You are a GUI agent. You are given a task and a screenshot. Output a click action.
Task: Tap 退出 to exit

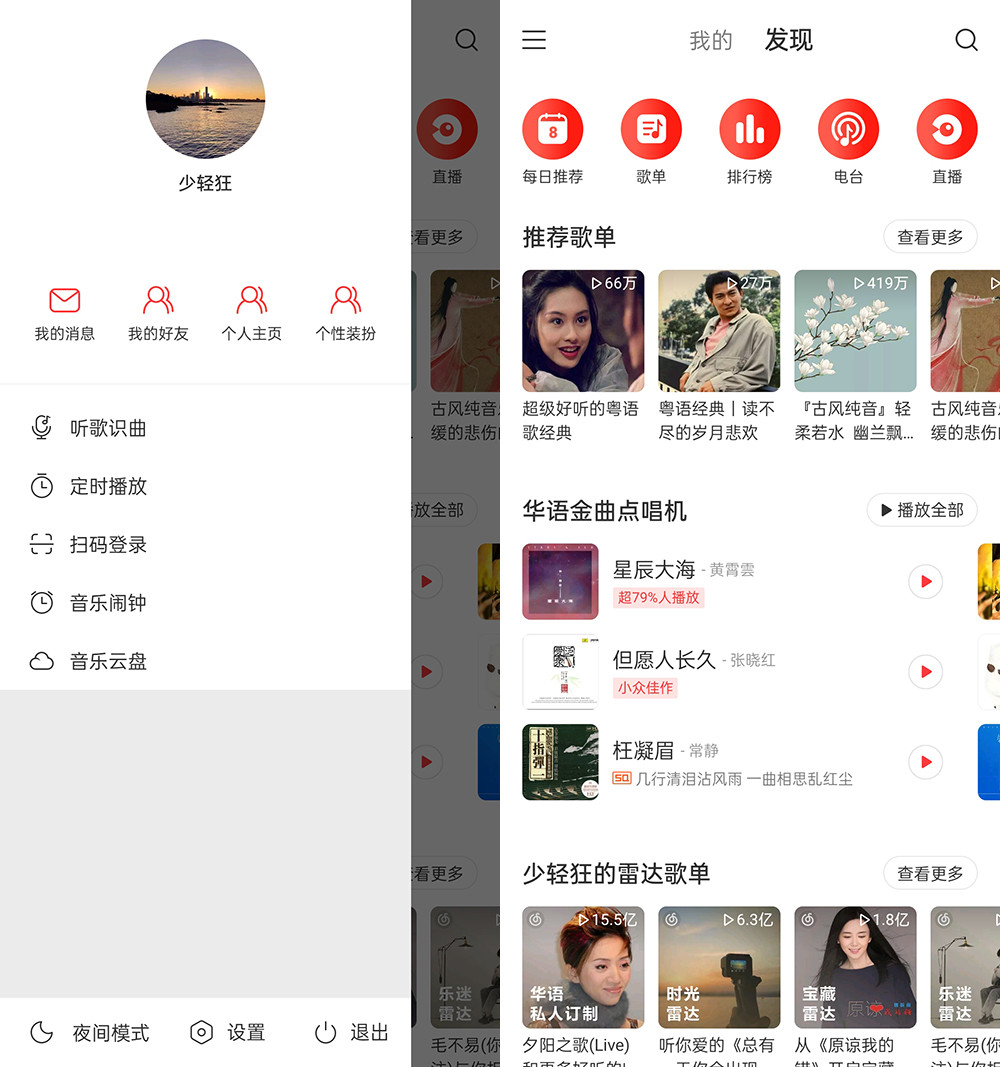pyautogui.click(x=352, y=1033)
